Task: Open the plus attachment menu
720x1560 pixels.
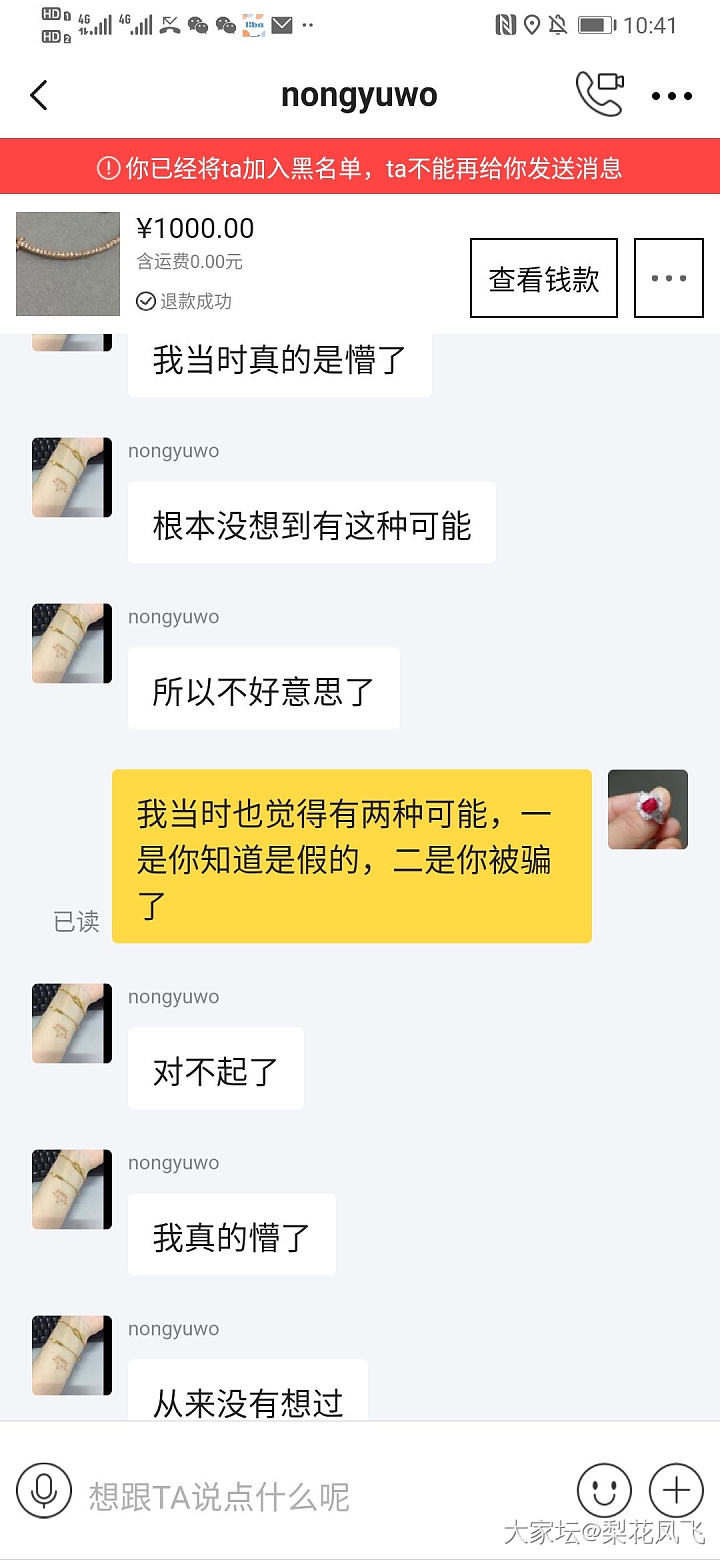Action: 676,1491
